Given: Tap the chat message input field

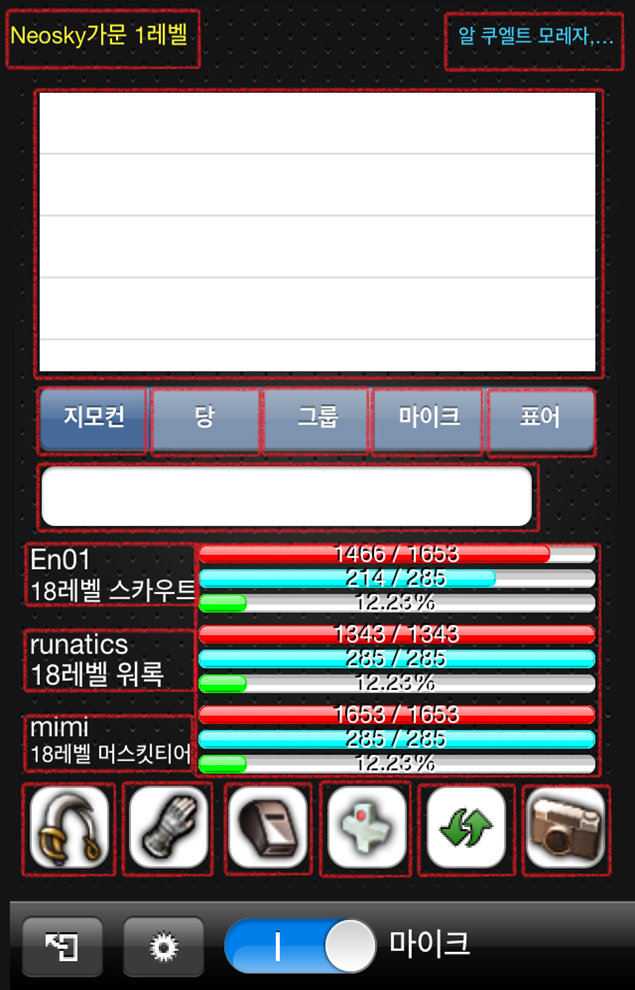Looking at the screenshot, I should 286,497.
